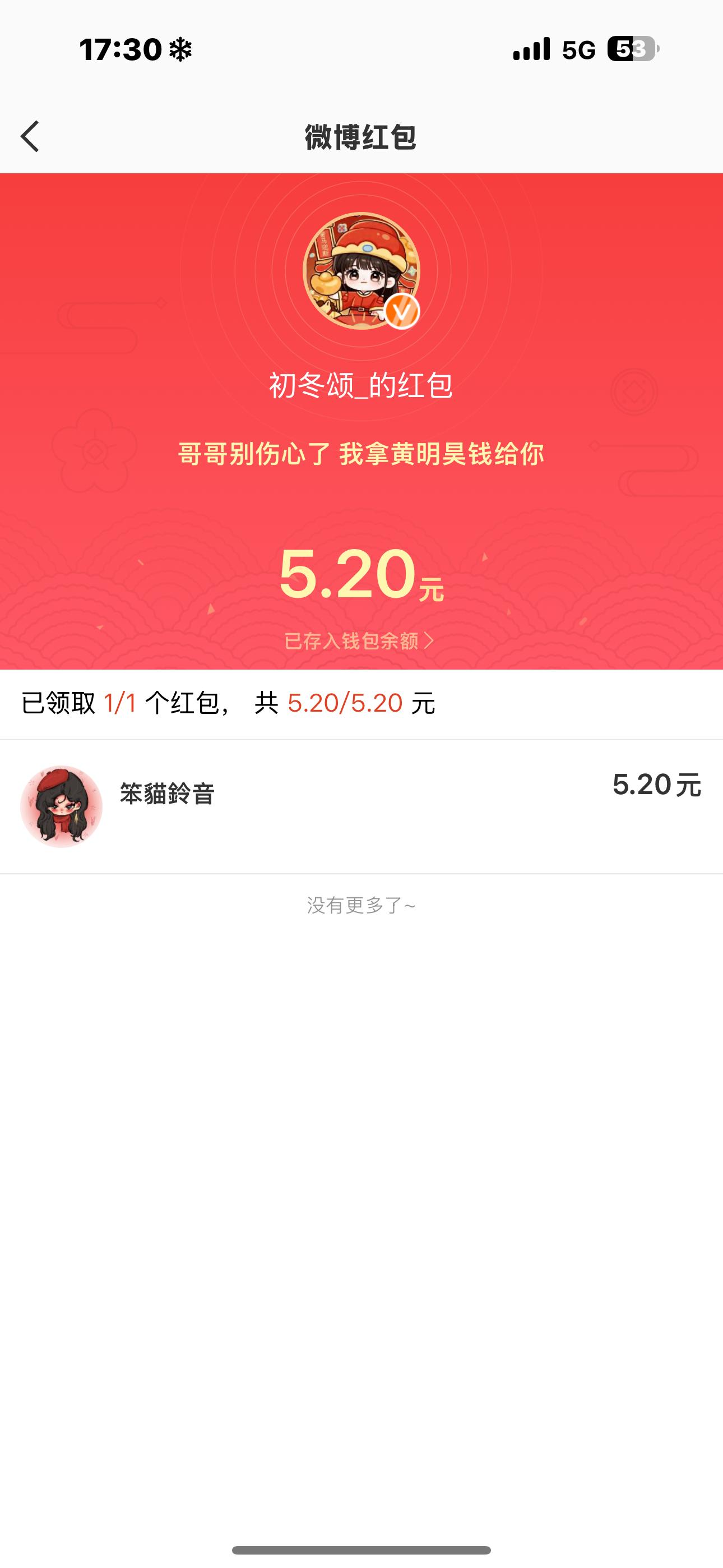Tap the home indicator bar at bottom
Image resolution: width=723 pixels, height=1568 pixels.
(361, 1549)
